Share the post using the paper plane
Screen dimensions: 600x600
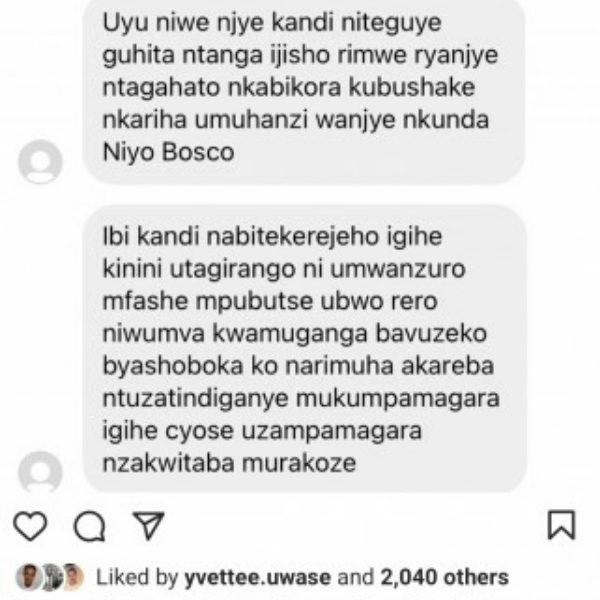[x=146, y=525]
